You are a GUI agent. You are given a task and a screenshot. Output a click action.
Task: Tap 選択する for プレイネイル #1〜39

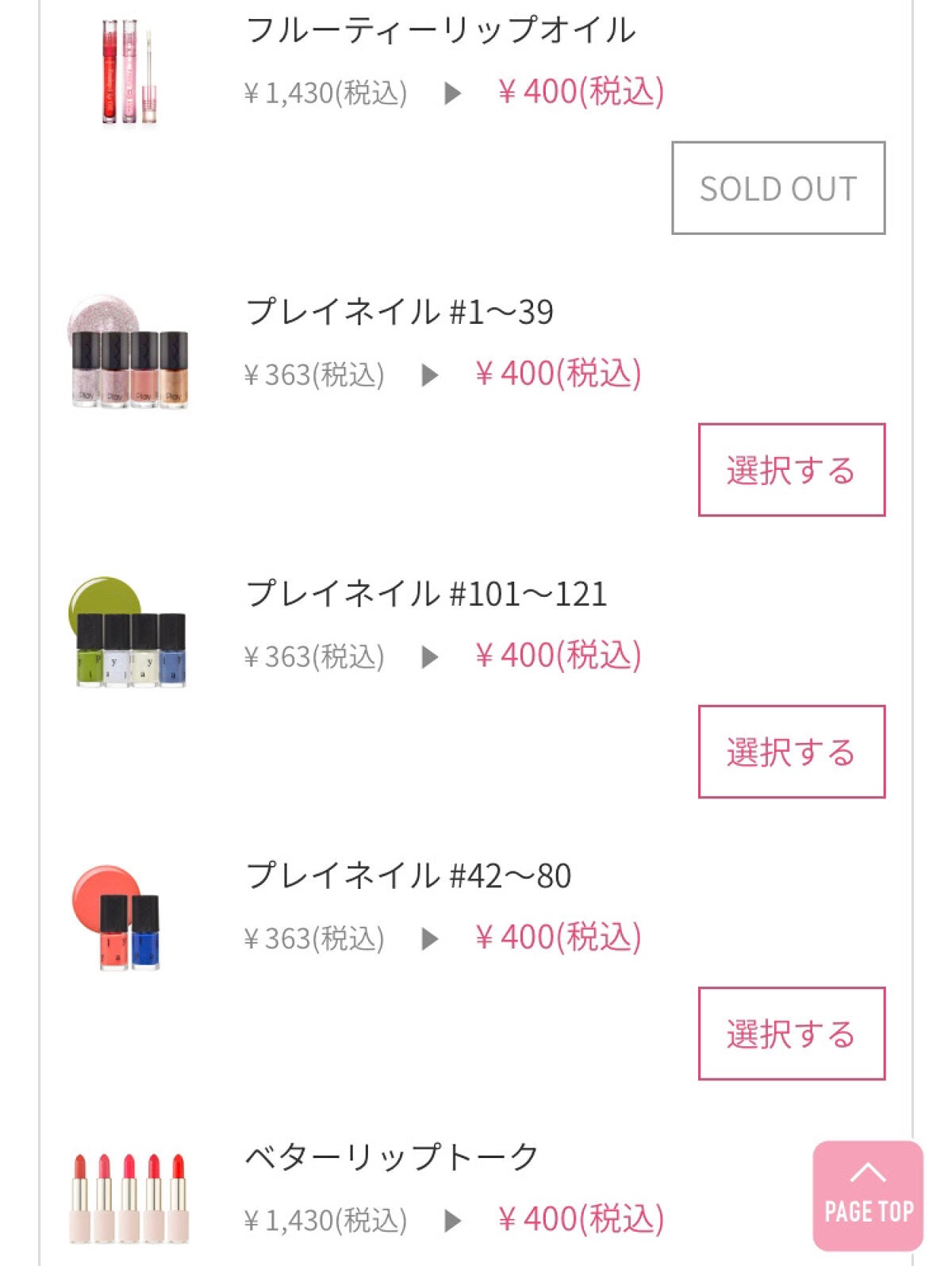pyautogui.click(x=791, y=470)
